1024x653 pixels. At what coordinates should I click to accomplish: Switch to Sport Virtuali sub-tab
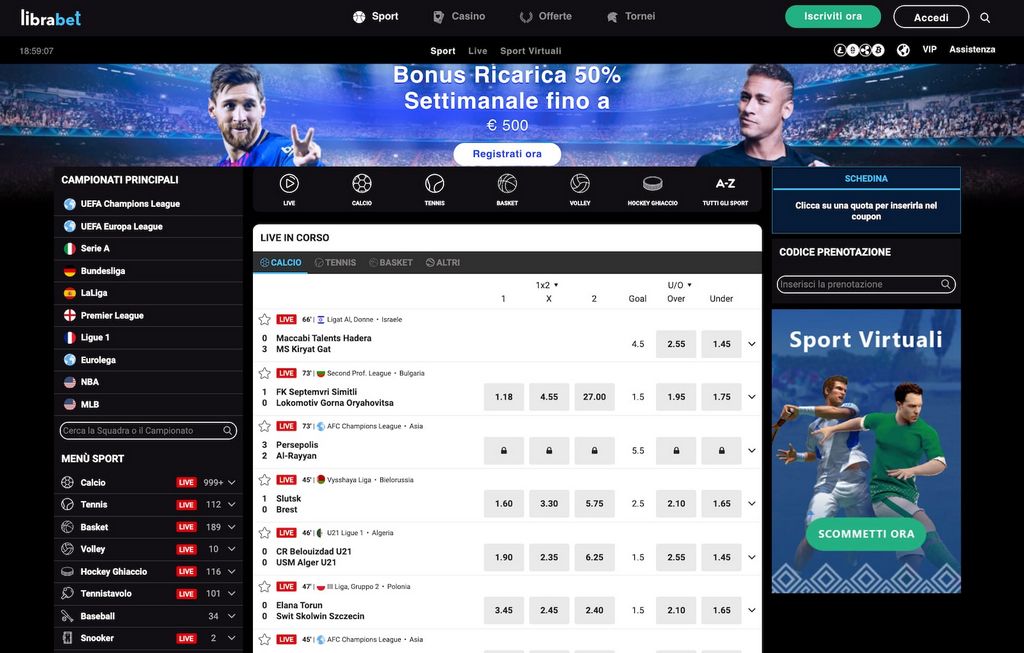(x=530, y=51)
